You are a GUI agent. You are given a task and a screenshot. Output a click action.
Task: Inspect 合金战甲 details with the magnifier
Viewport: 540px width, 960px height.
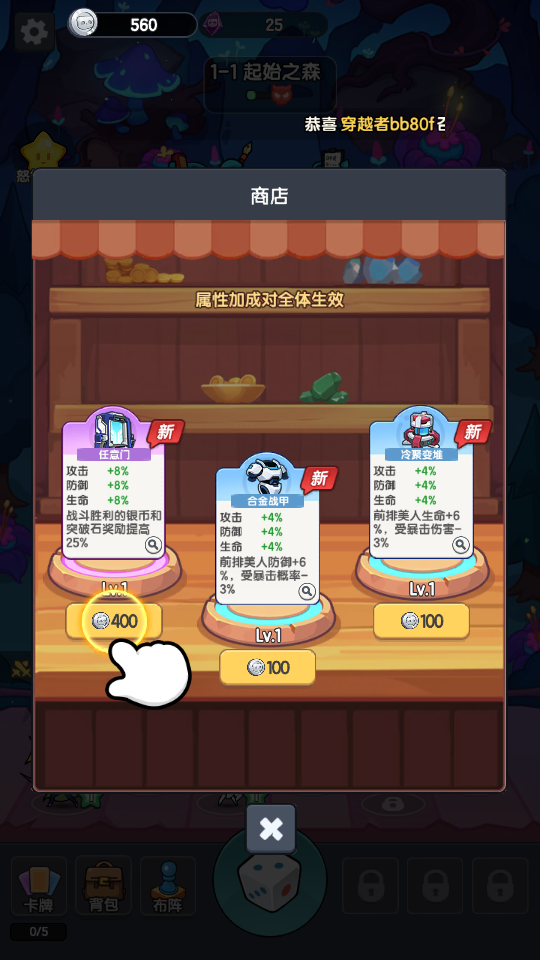[x=307, y=591]
